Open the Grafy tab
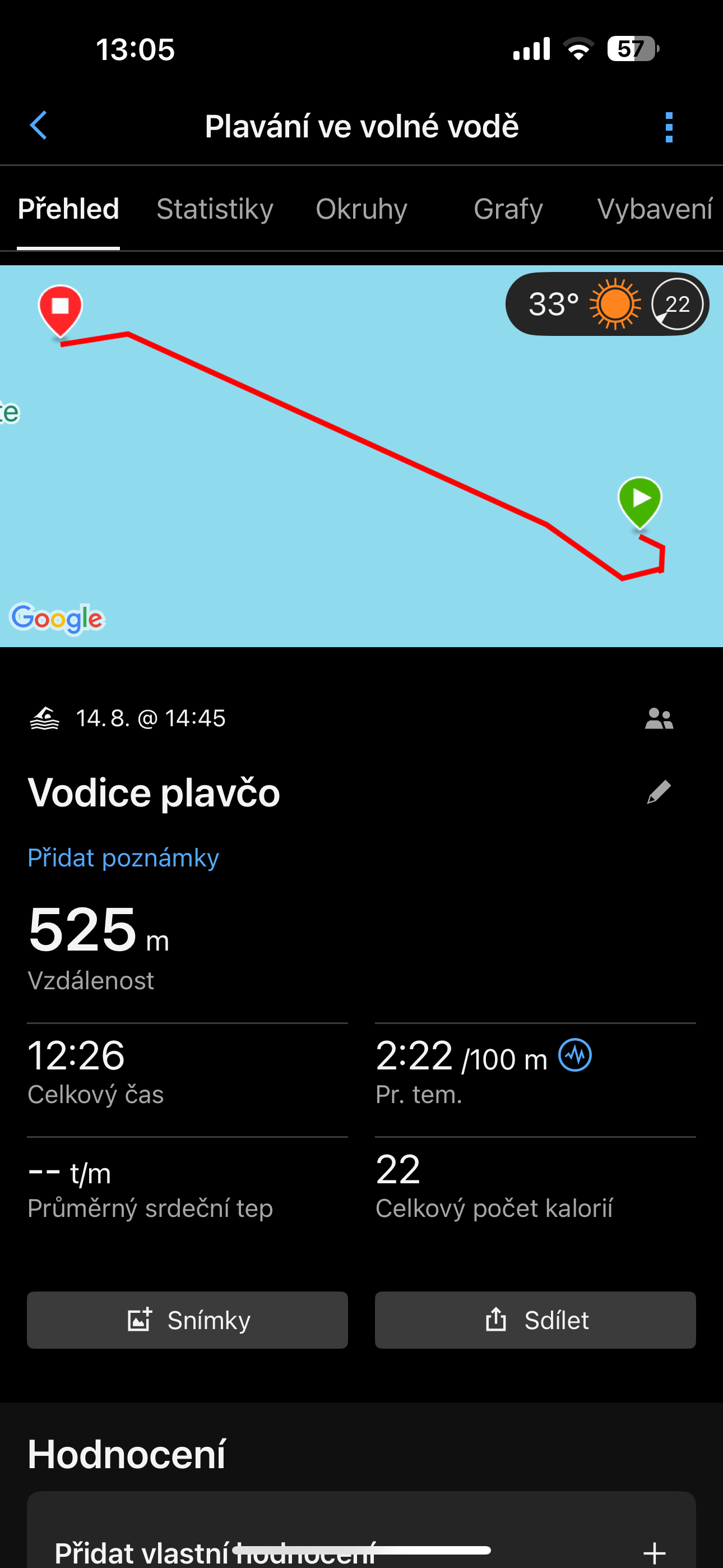 coord(508,209)
